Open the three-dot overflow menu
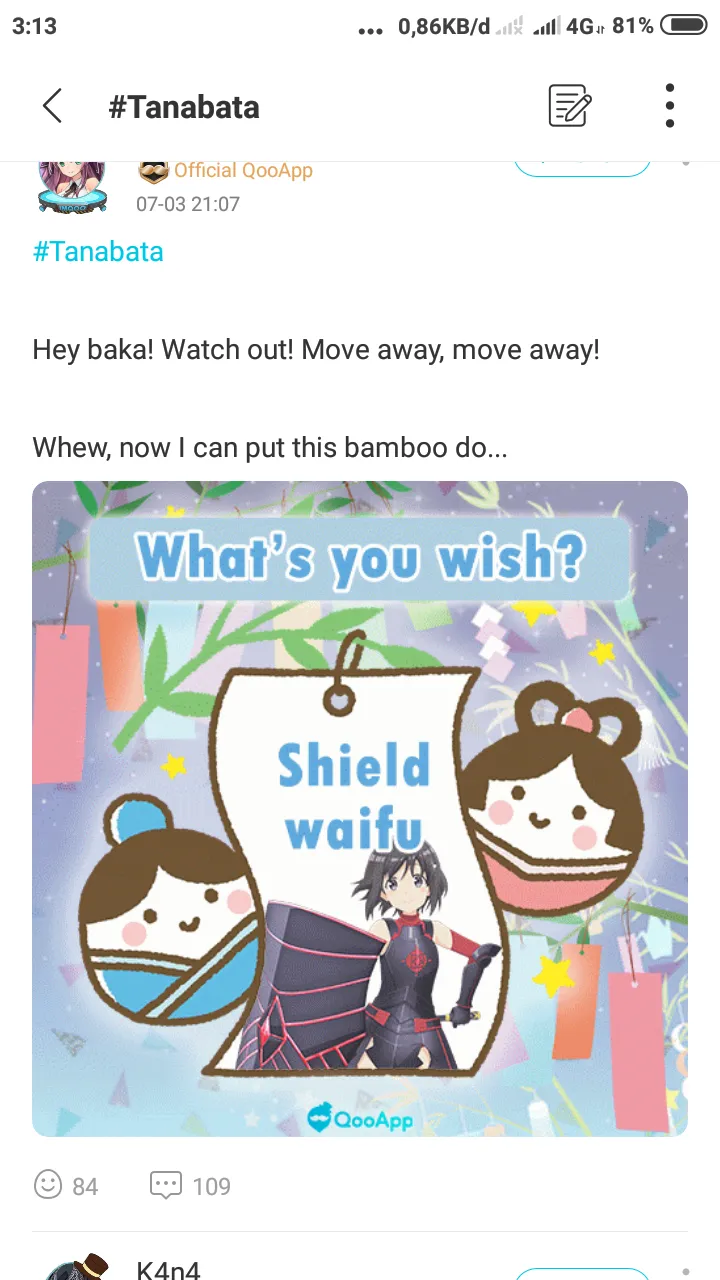Viewport: 720px width, 1280px height. (x=669, y=106)
